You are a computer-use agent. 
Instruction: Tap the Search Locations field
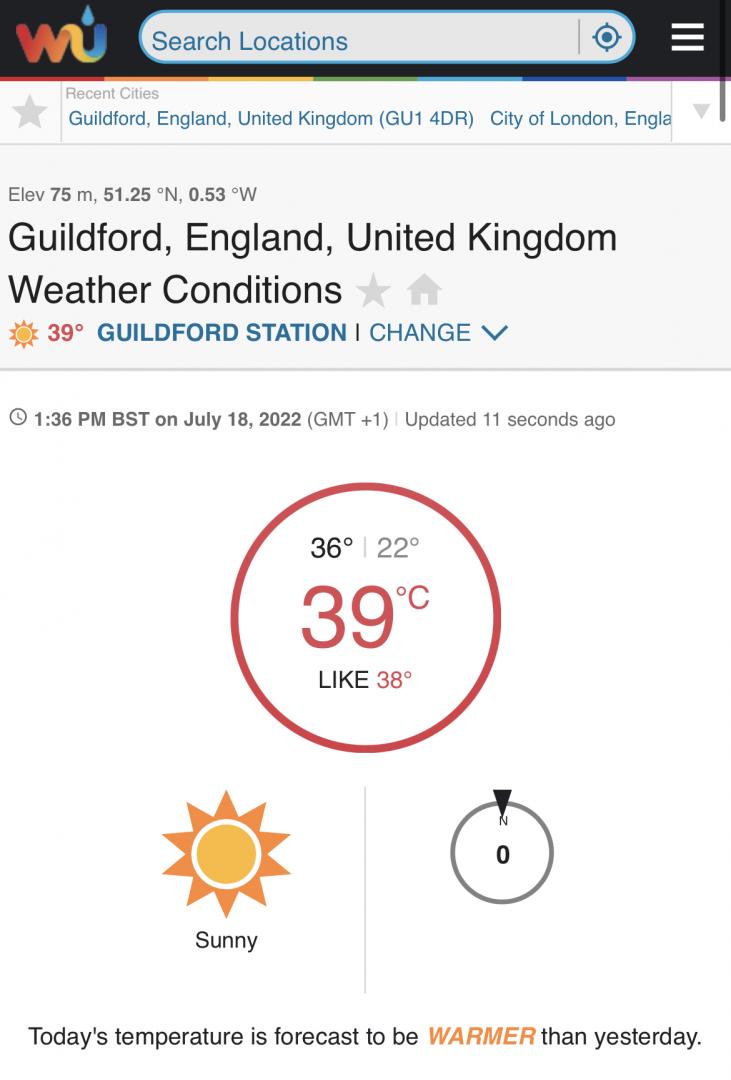click(x=360, y=40)
